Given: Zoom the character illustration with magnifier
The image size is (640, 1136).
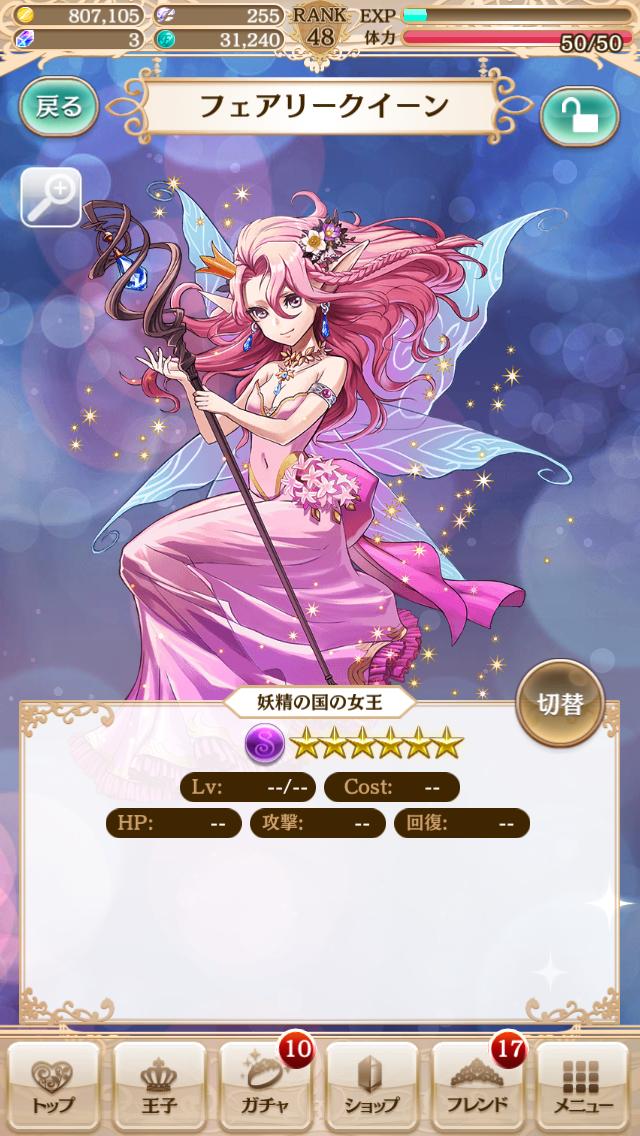Looking at the screenshot, I should click(x=51, y=196).
